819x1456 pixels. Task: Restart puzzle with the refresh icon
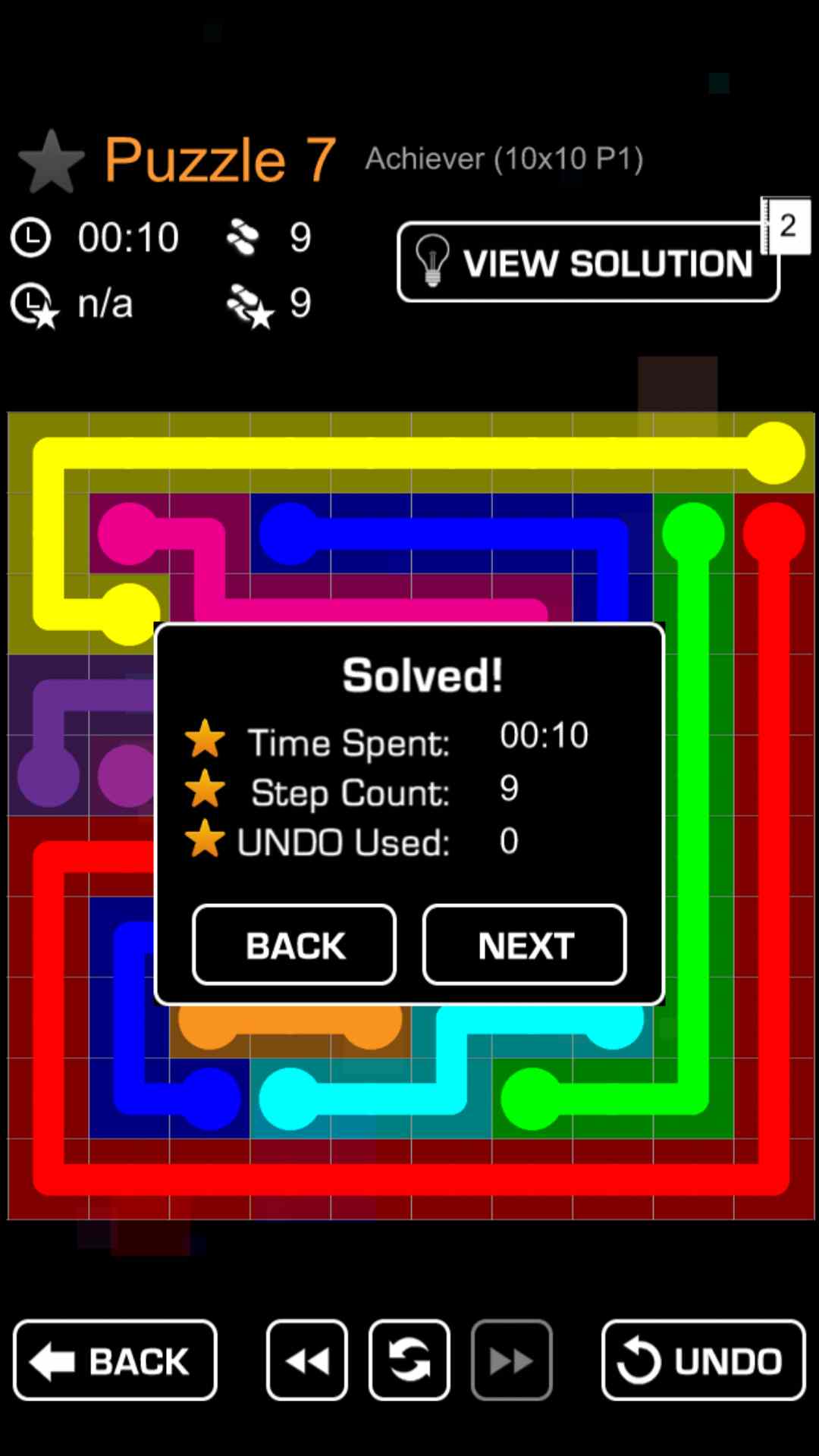pos(409,1360)
